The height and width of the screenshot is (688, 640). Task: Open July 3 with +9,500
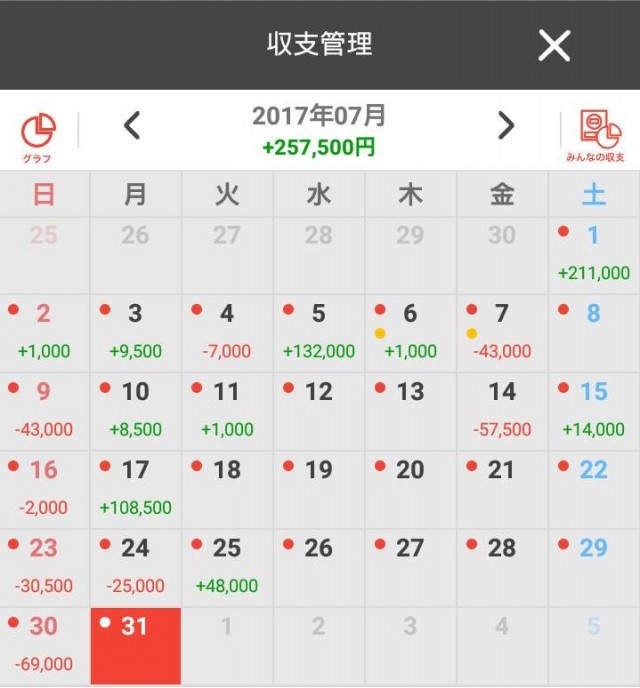[x=135, y=333]
